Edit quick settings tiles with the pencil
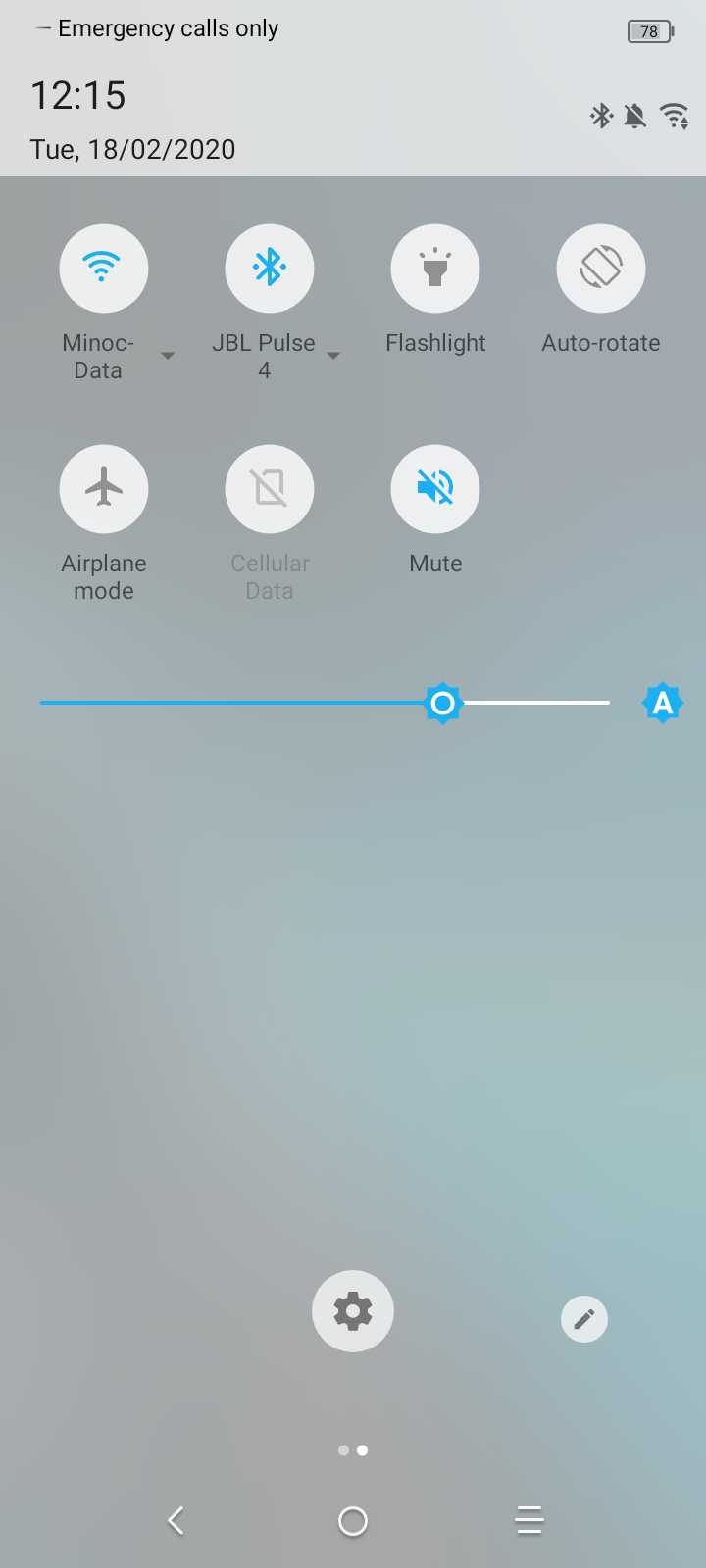The width and height of the screenshot is (706, 1568). coord(583,1318)
